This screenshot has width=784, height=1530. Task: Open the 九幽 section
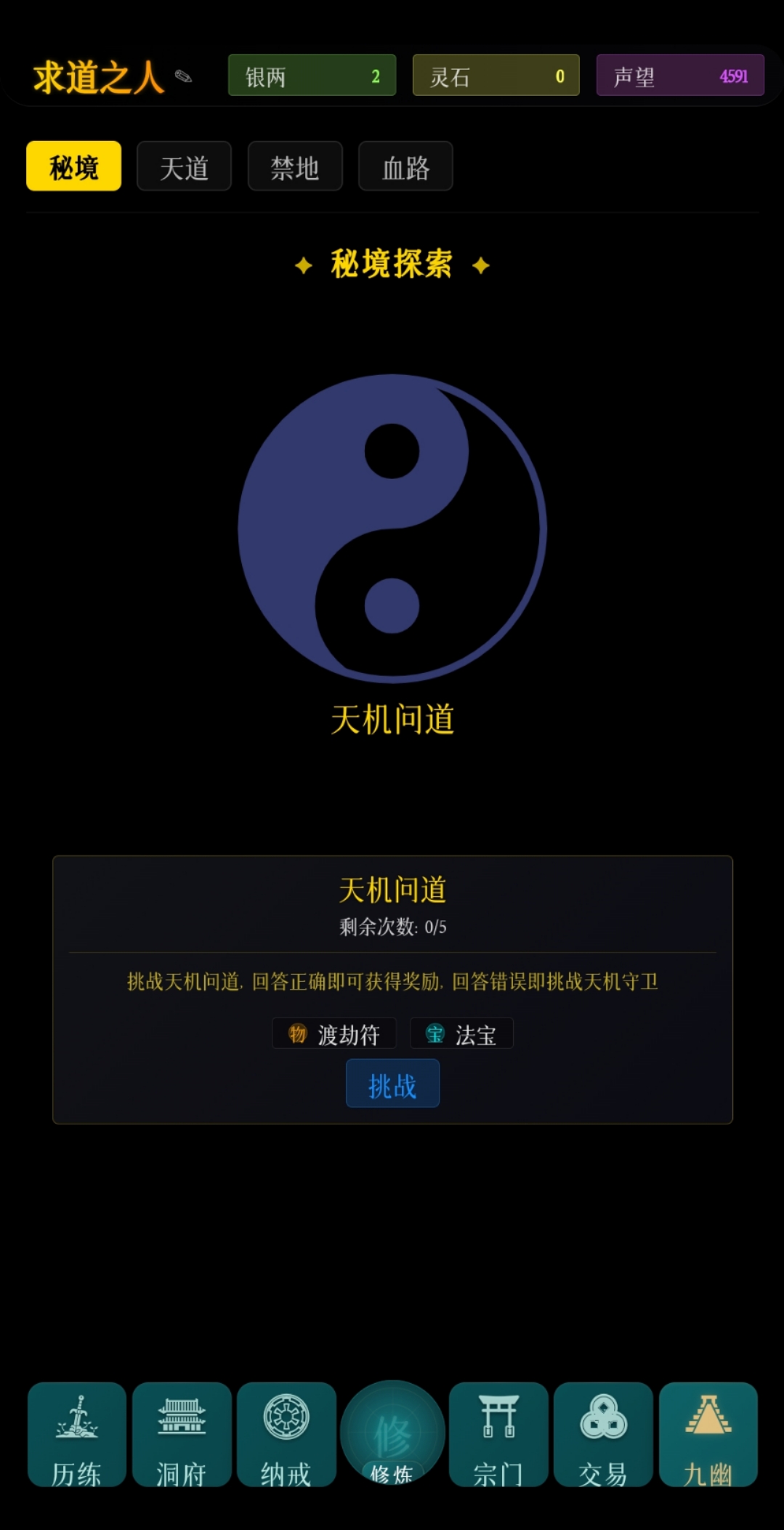708,1435
